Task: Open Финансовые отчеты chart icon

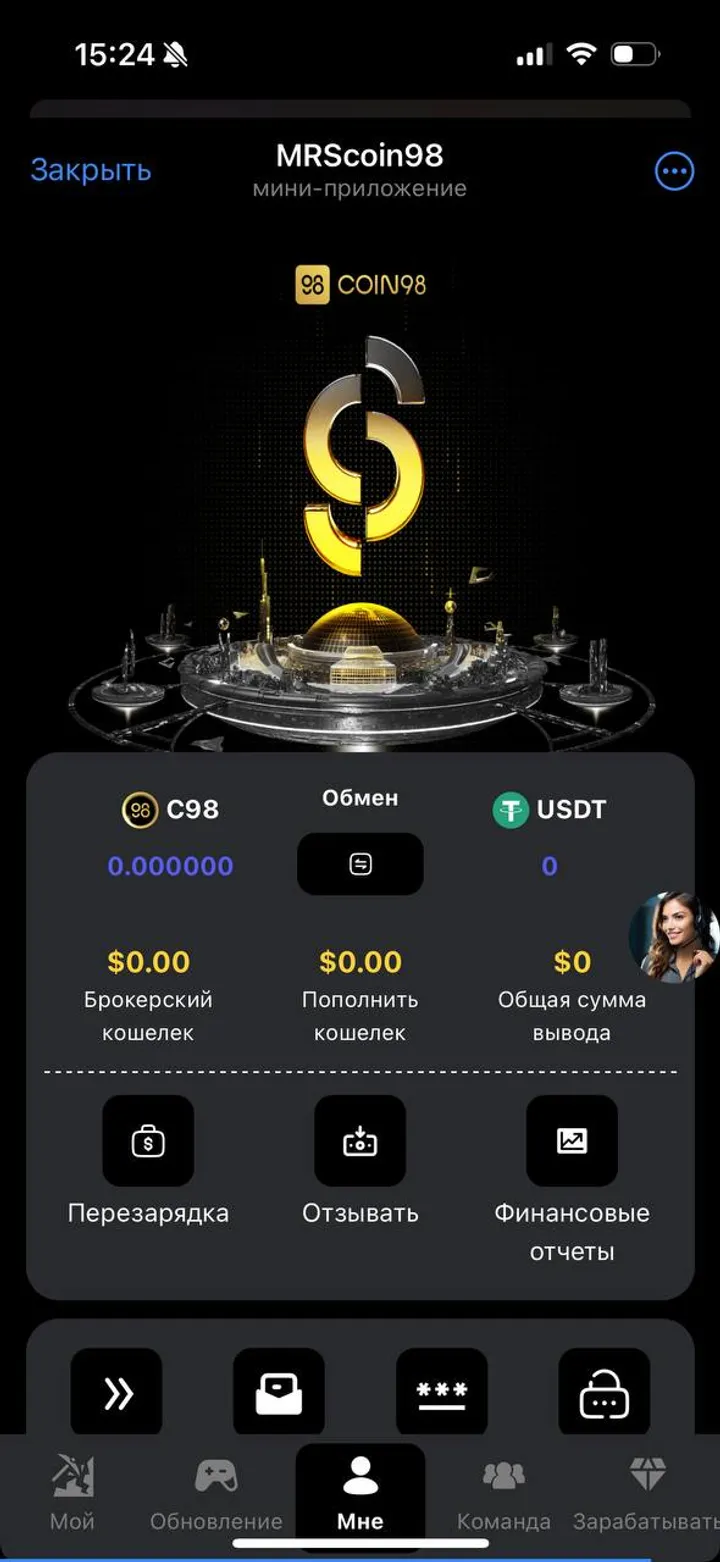Action: (x=571, y=1141)
